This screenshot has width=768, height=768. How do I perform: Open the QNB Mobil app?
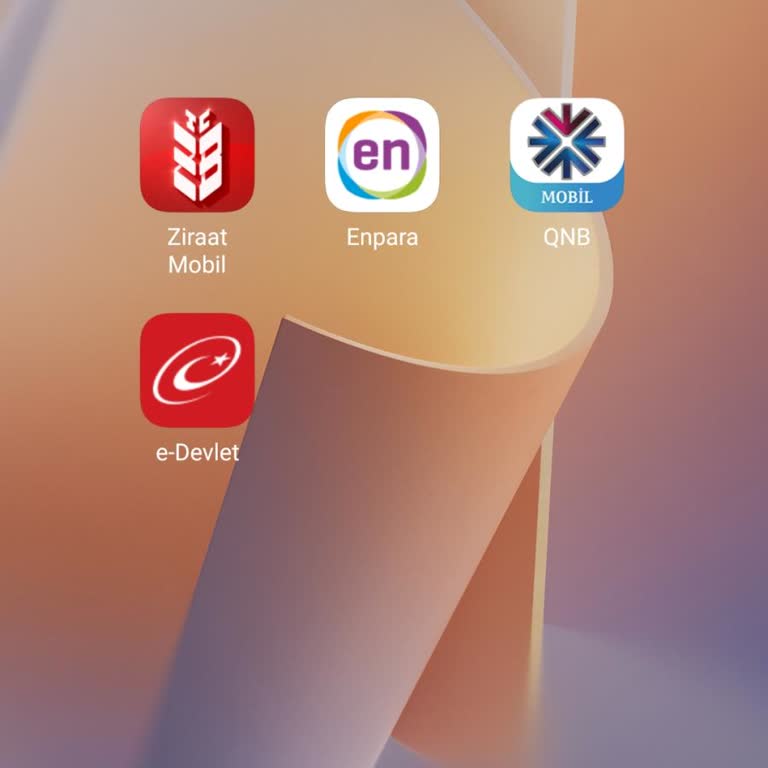point(567,155)
